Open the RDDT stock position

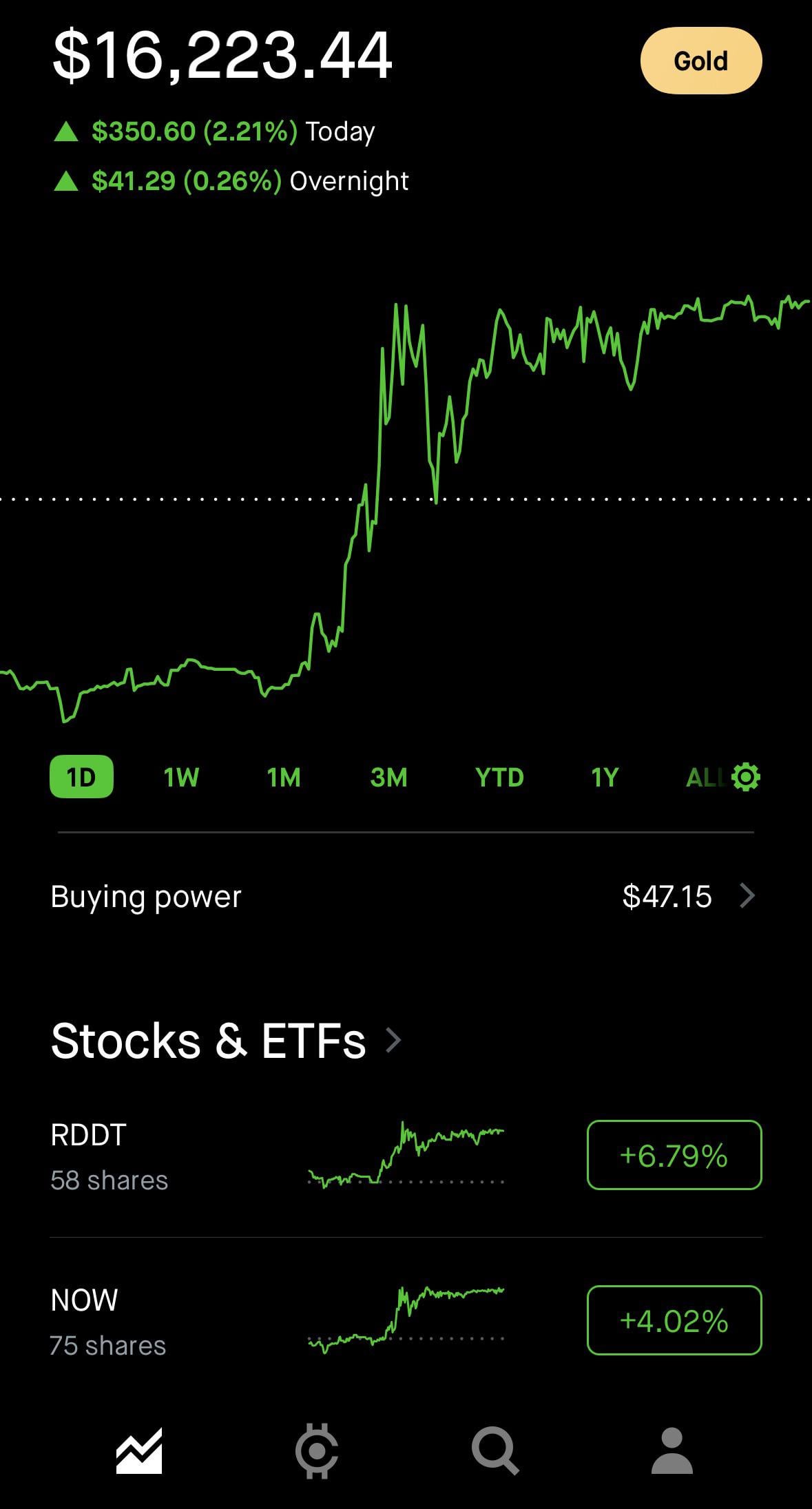point(110,1156)
